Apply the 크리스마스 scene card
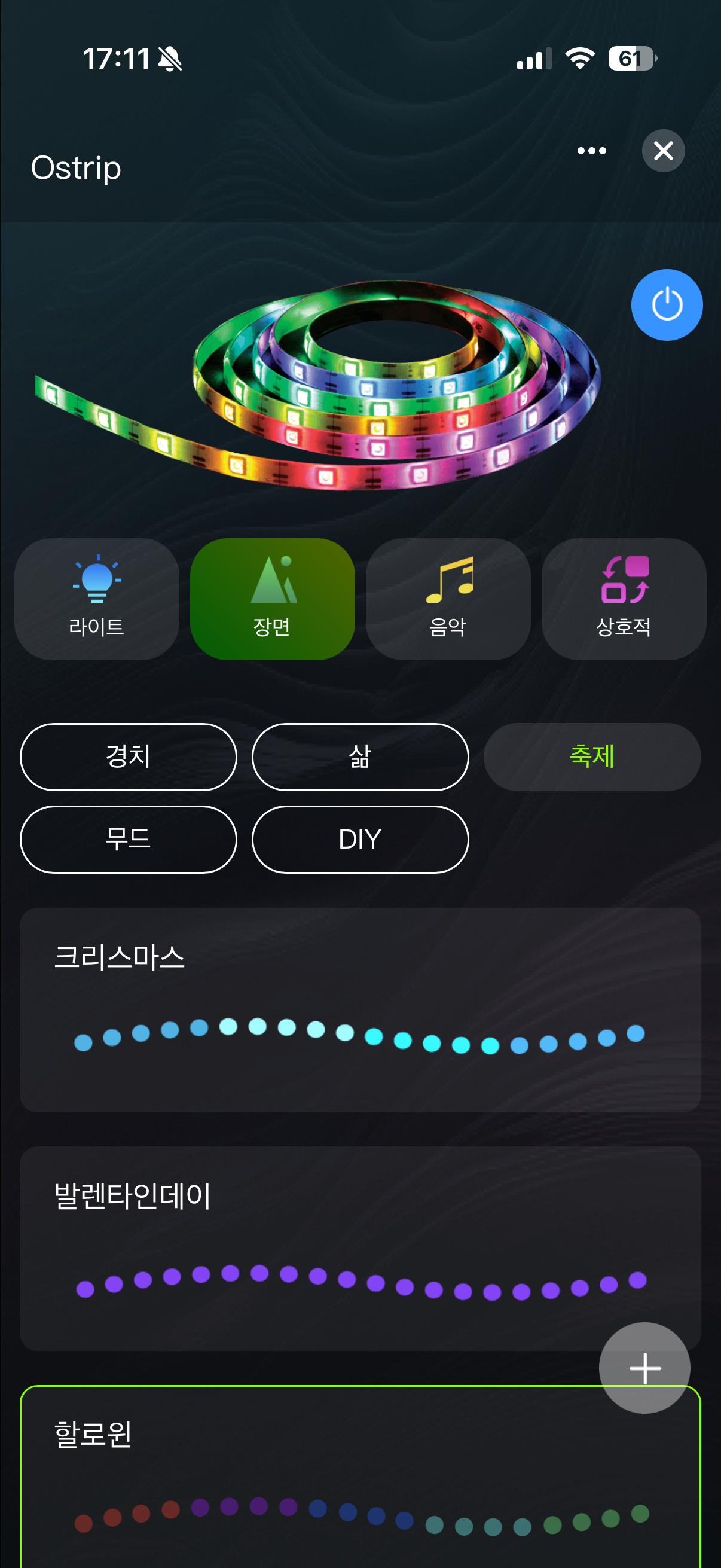Viewport: 721px width, 1568px height. [x=360, y=1010]
